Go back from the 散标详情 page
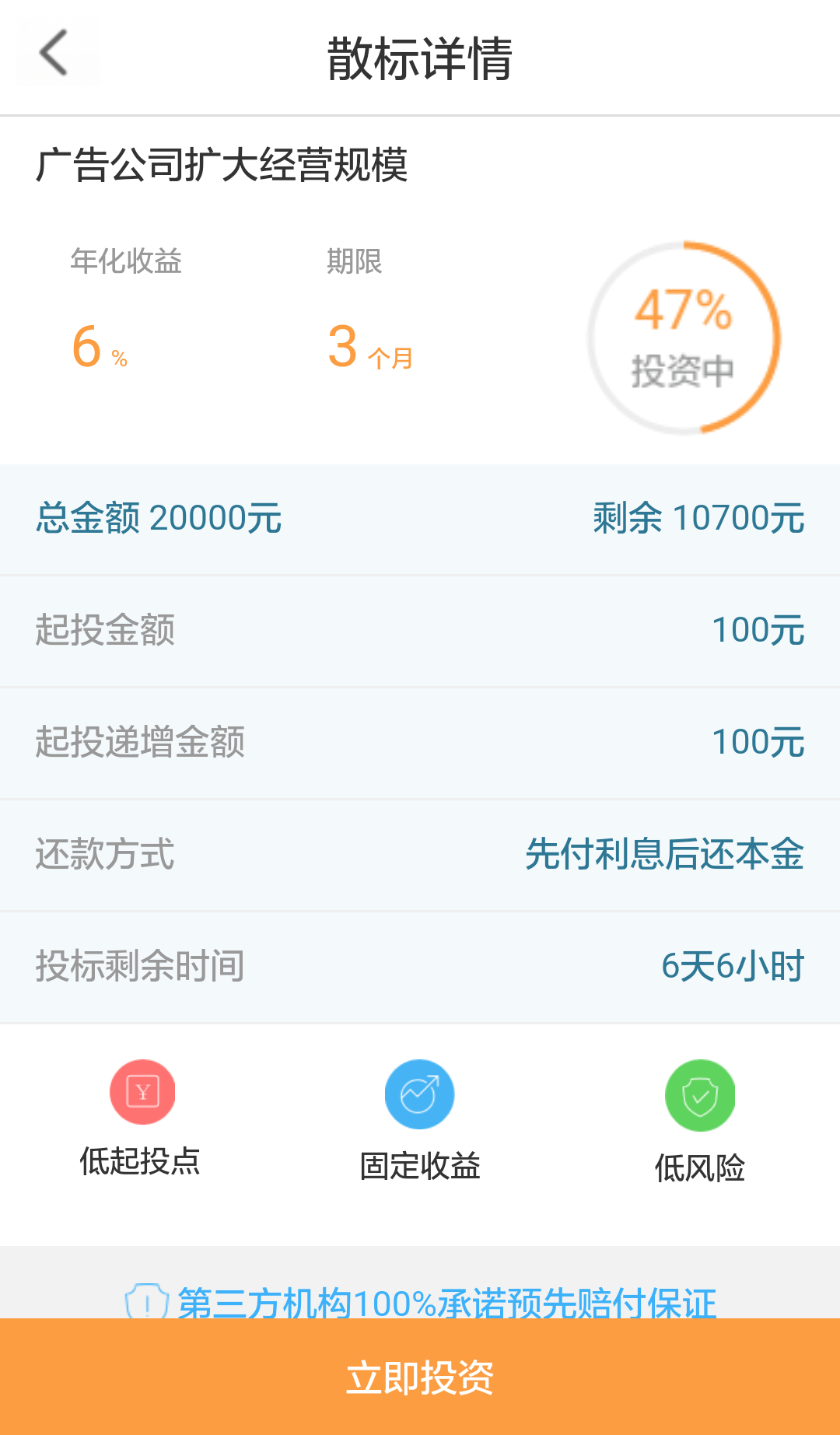The image size is (840, 1435). coord(54,54)
